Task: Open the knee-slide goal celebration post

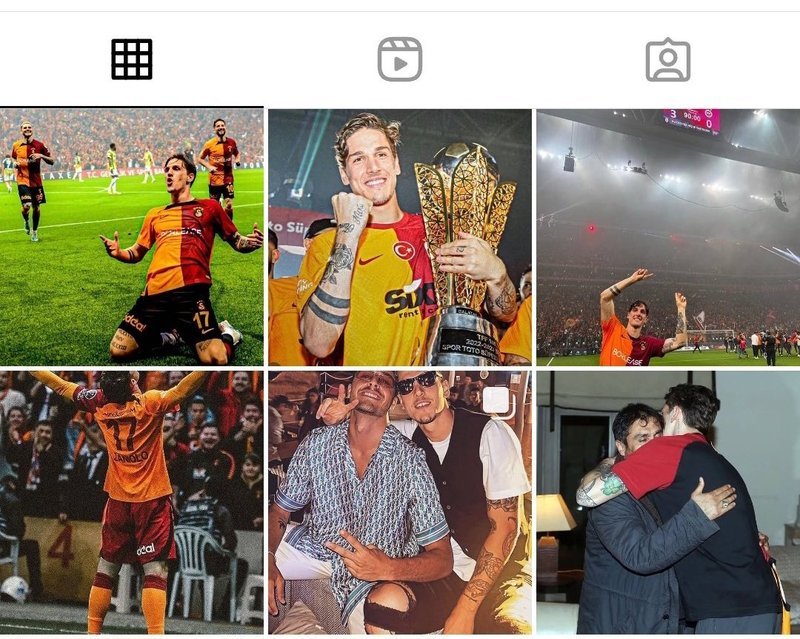Action: pos(132,237)
